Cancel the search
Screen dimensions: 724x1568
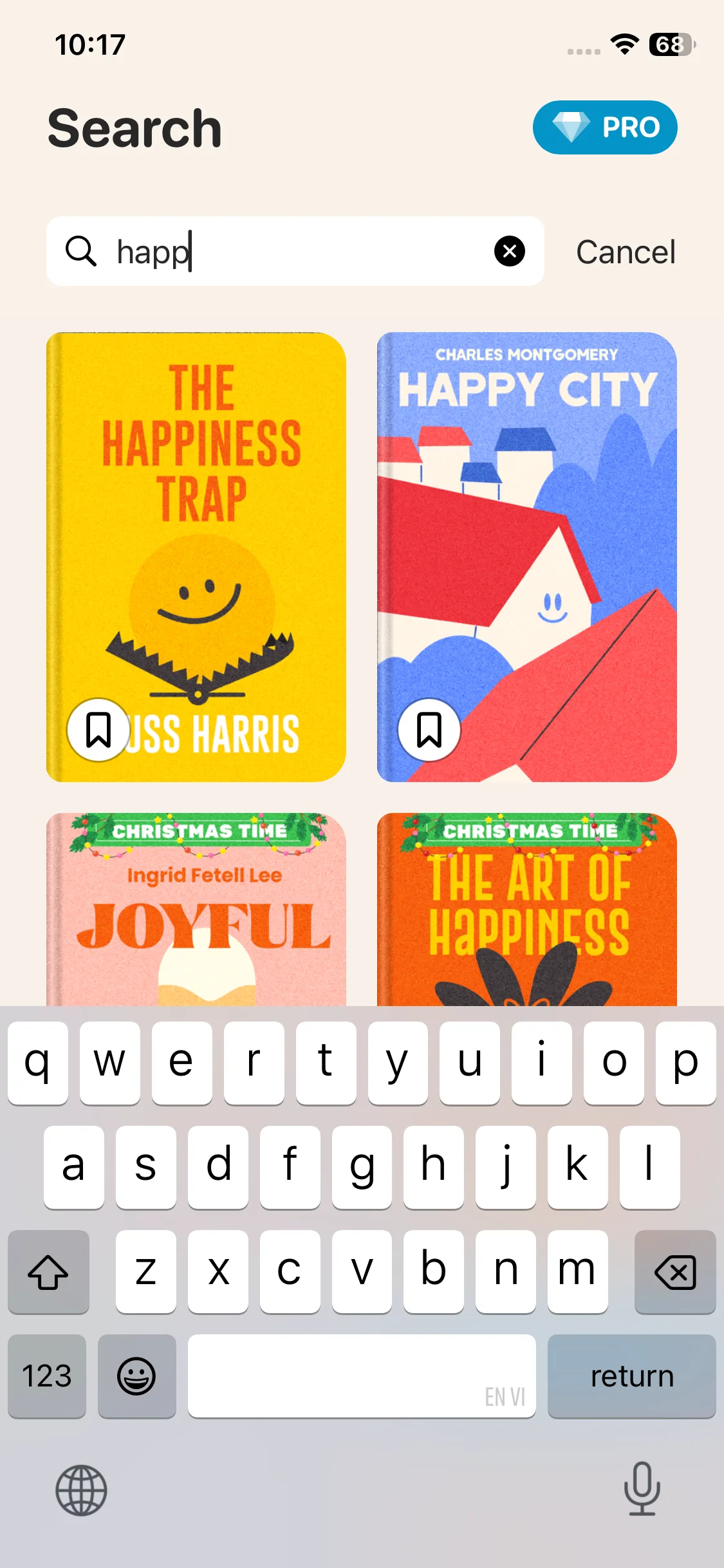(626, 252)
